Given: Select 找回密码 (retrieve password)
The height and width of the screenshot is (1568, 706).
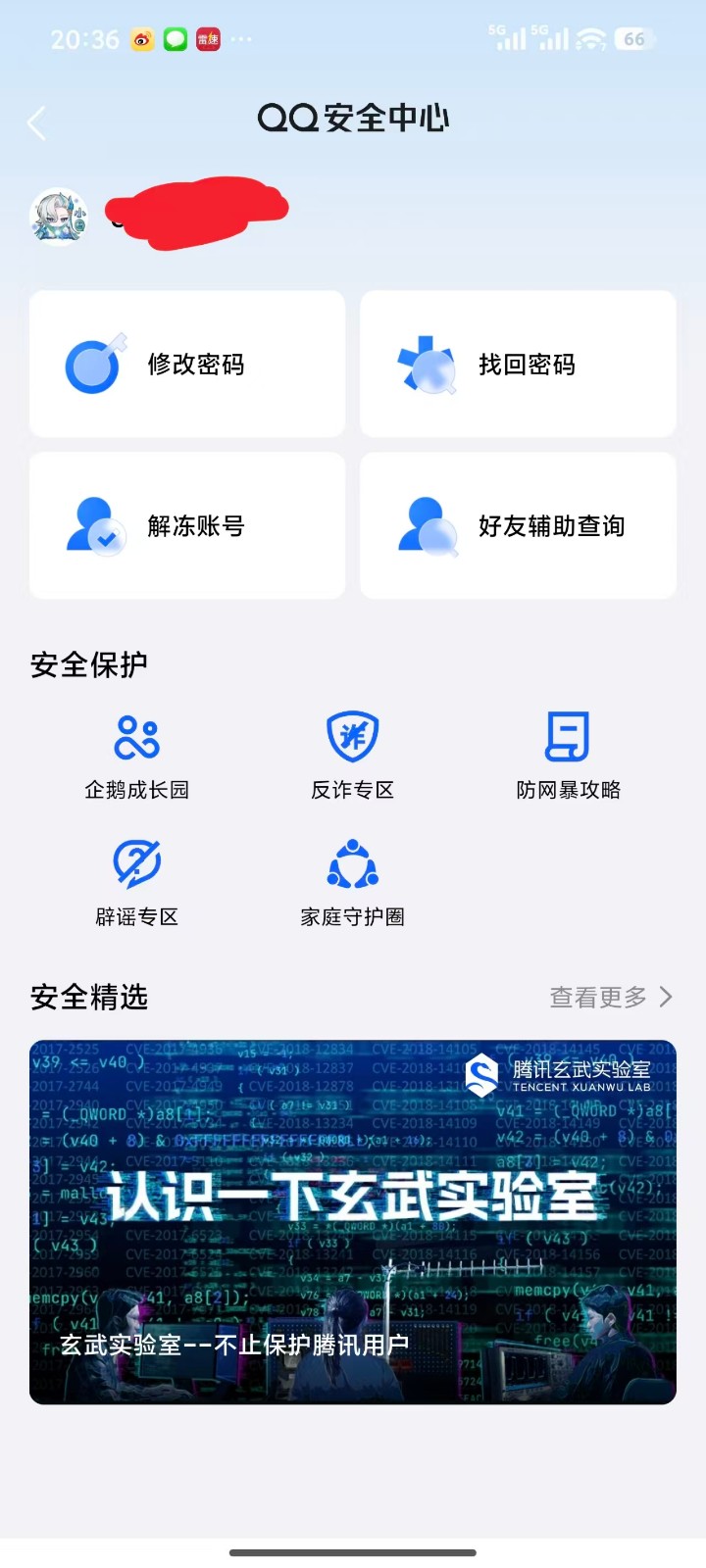Looking at the screenshot, I should [518, 364].
